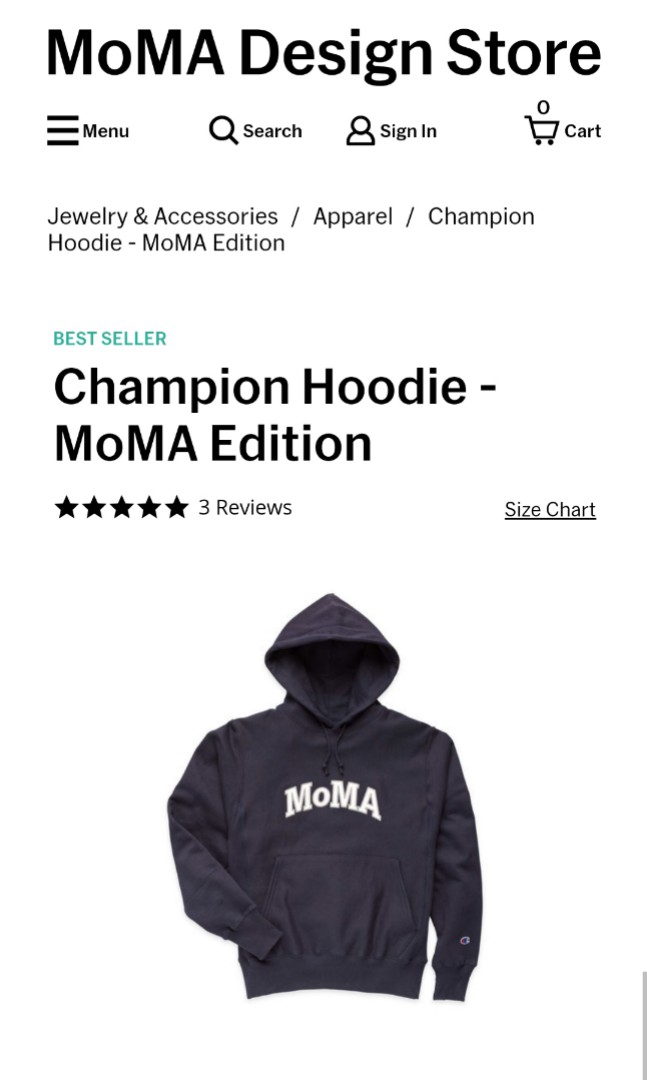
Task: Read the 3 Reviews
Action: tap(244, 507)
